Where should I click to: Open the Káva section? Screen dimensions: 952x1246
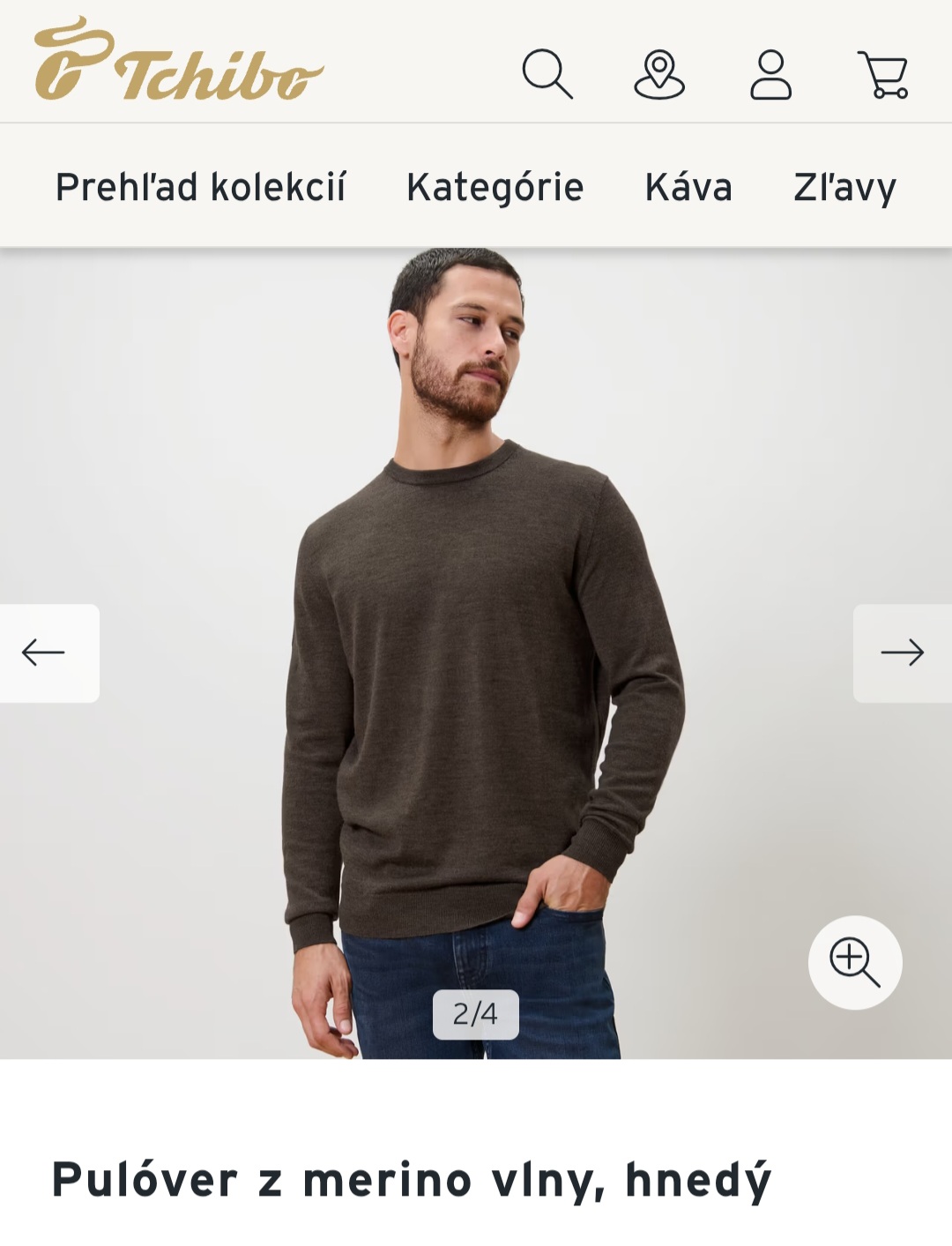tap(688, 187)
